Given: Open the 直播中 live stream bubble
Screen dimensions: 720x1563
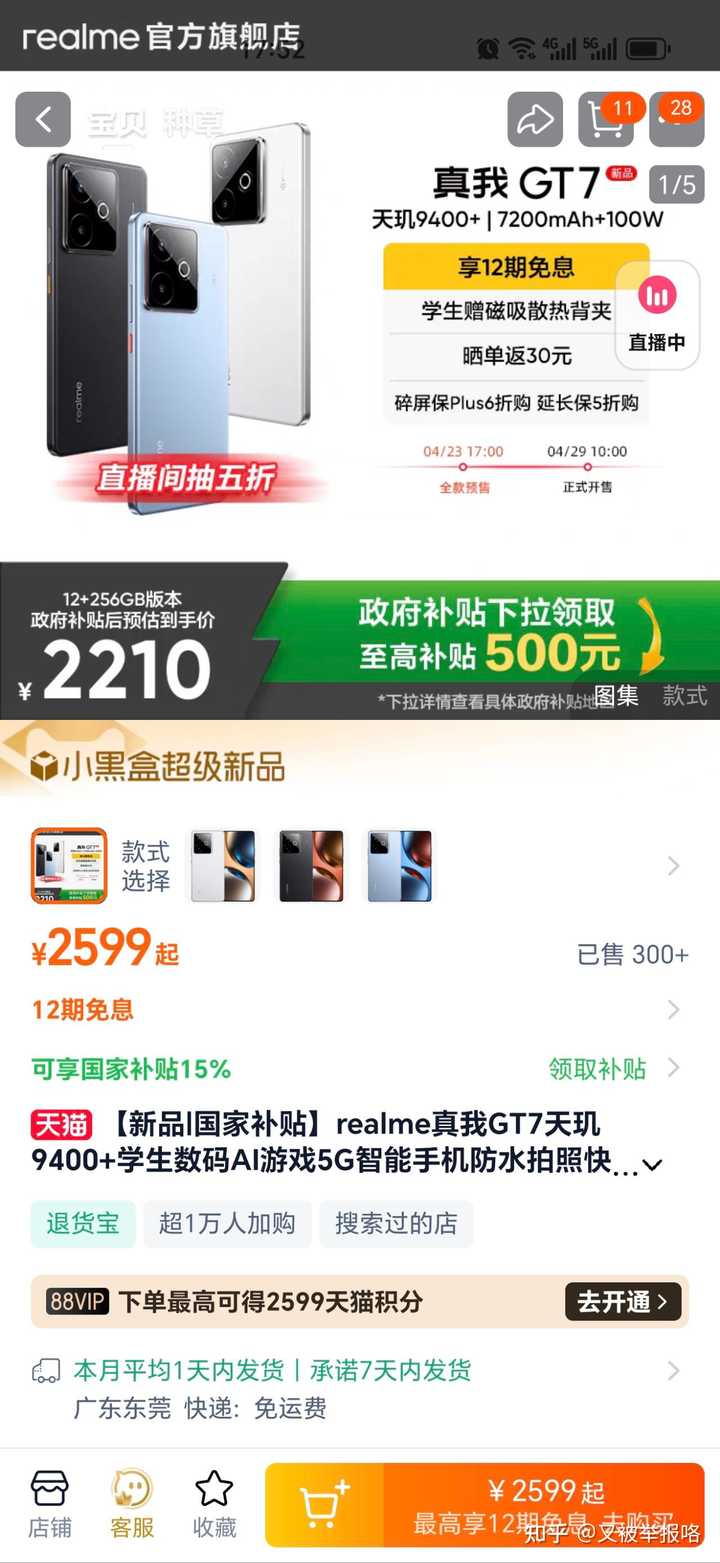Looking at the screenshot, I should pos(657,314).
